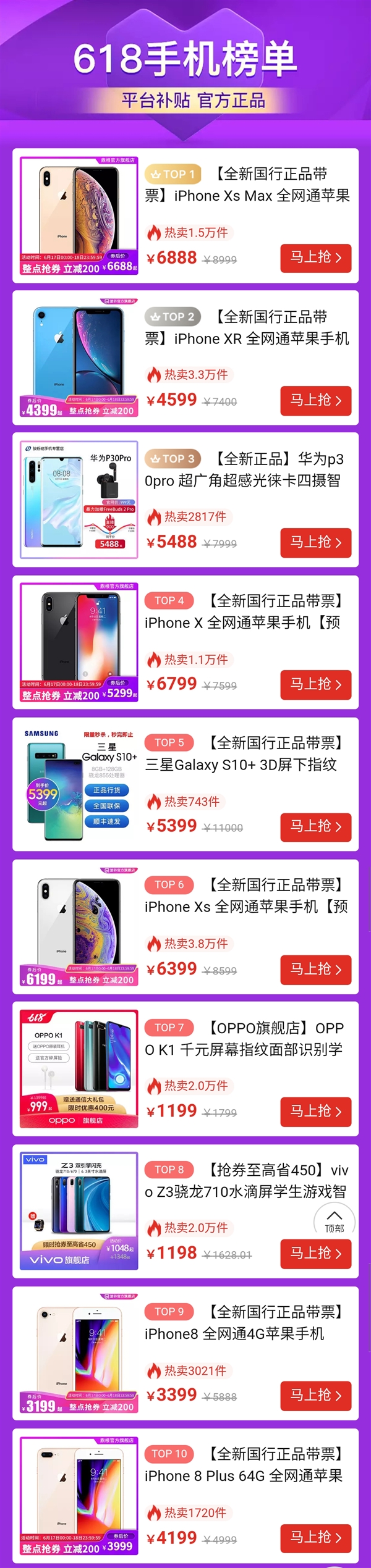Grab the iPhone XR deal via 马上抢
Image resolution: width=371 pixels, height=1568 pixels.
(315, 400)
